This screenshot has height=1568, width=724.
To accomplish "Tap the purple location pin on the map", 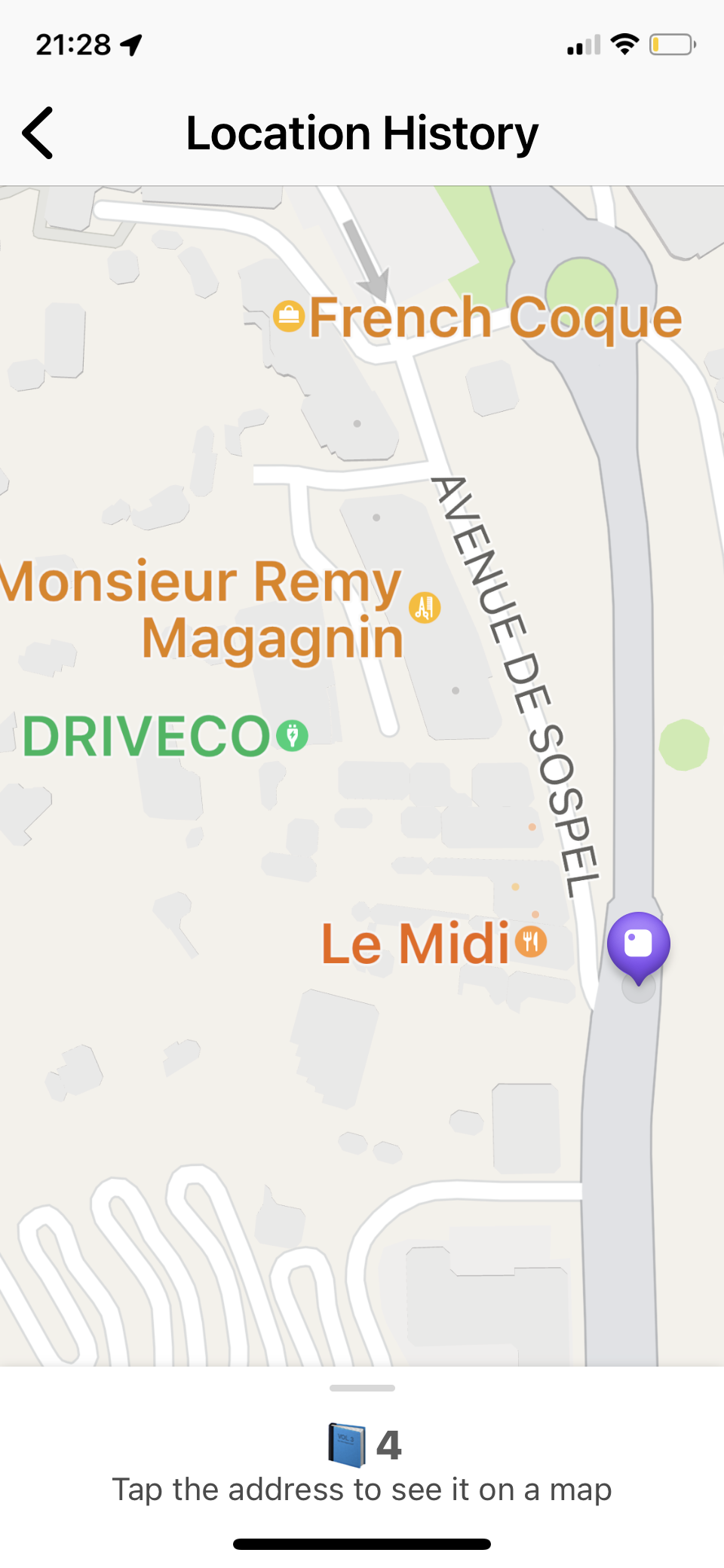I will [639, 944].
